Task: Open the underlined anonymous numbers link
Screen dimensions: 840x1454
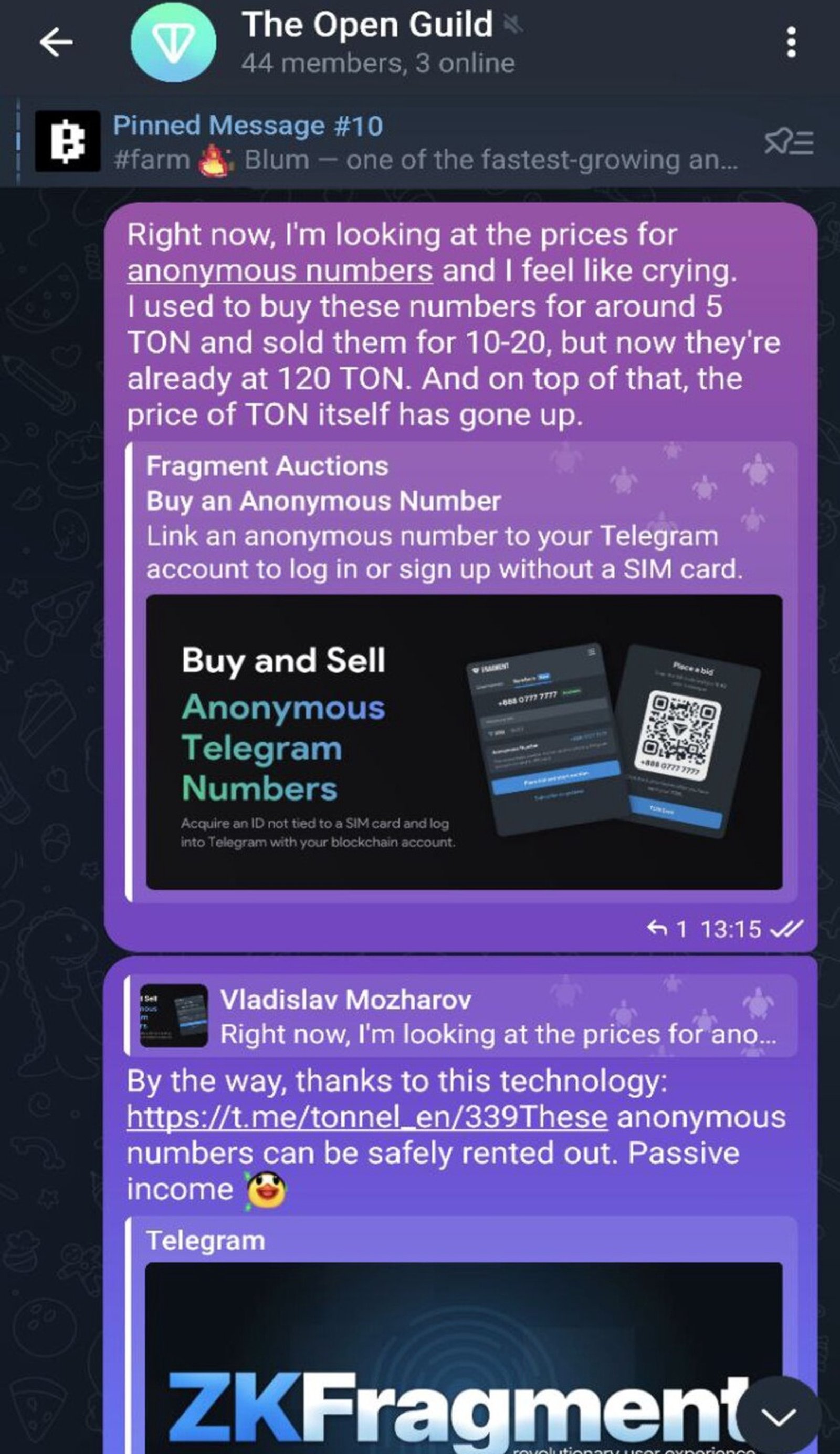Action: pos(280,271)
